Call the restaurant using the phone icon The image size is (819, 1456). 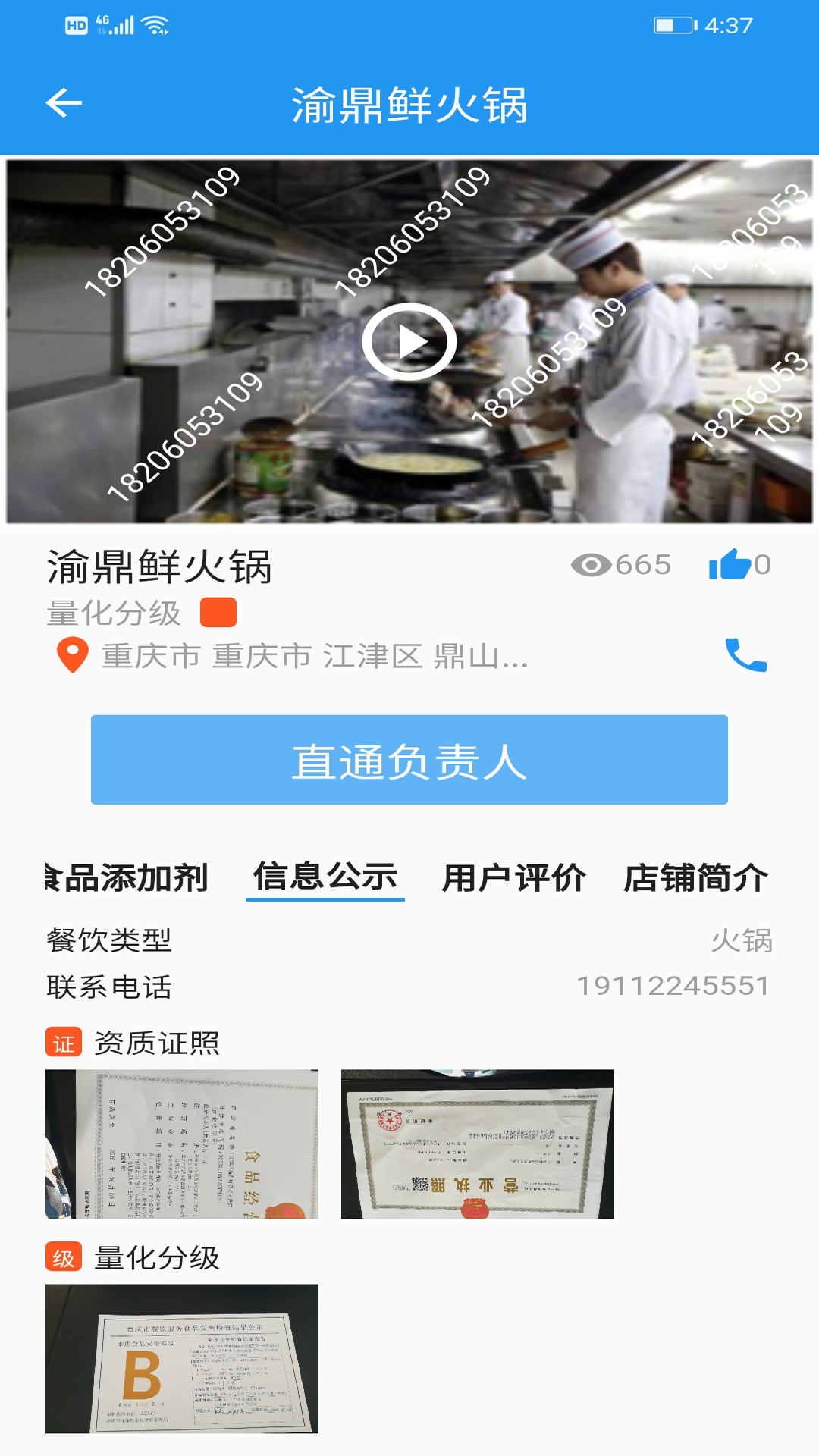[746, 655]
